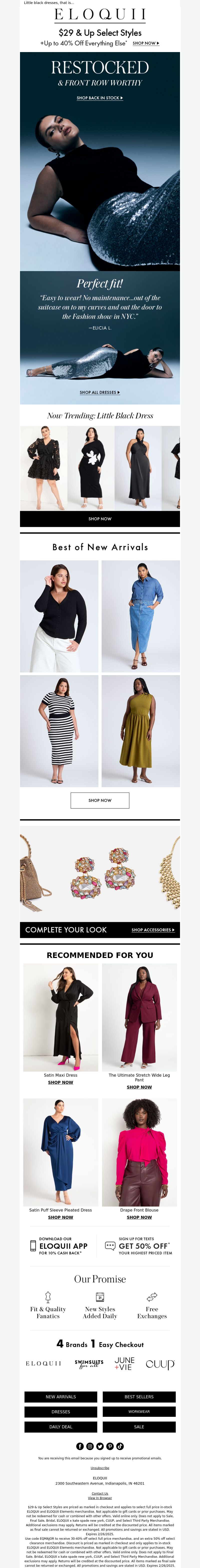Open the Workwear category
Image resolution: width=200 pixels, height=1568 pixels.
tap(139, 1412)
